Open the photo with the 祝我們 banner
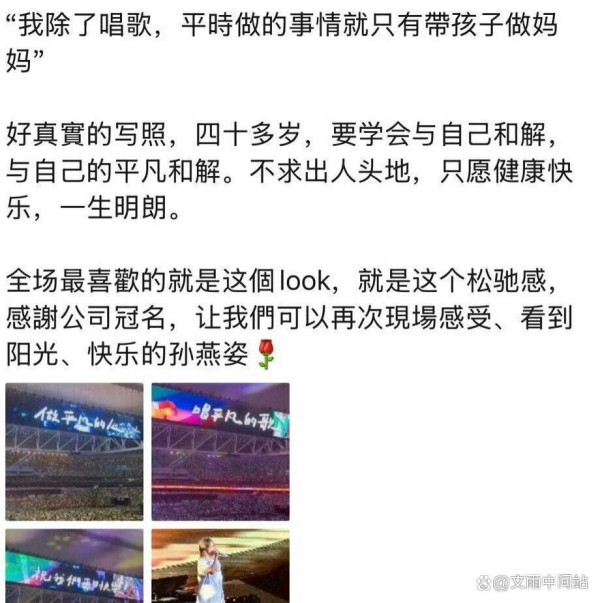Image resolution: width=600 pixels, height=603 pixels. [x=74, y=566]
